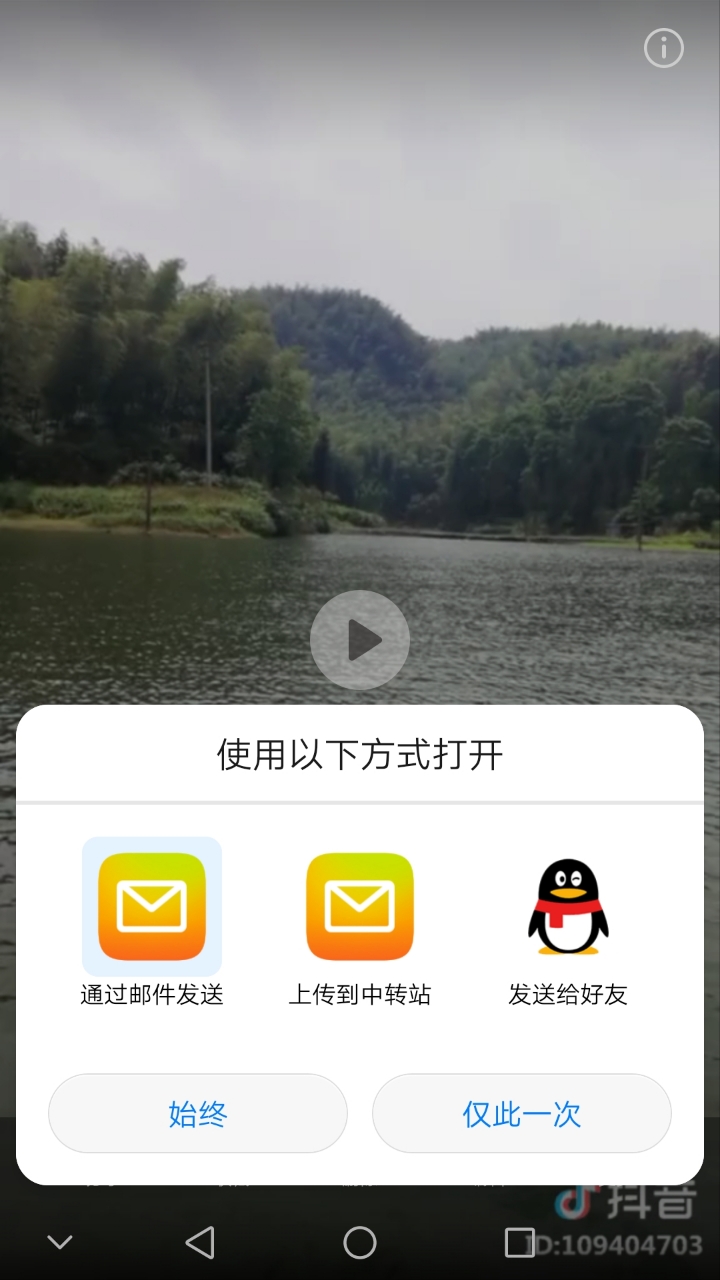Play the video
The image size is (720, 1280).
coord(360,640)
